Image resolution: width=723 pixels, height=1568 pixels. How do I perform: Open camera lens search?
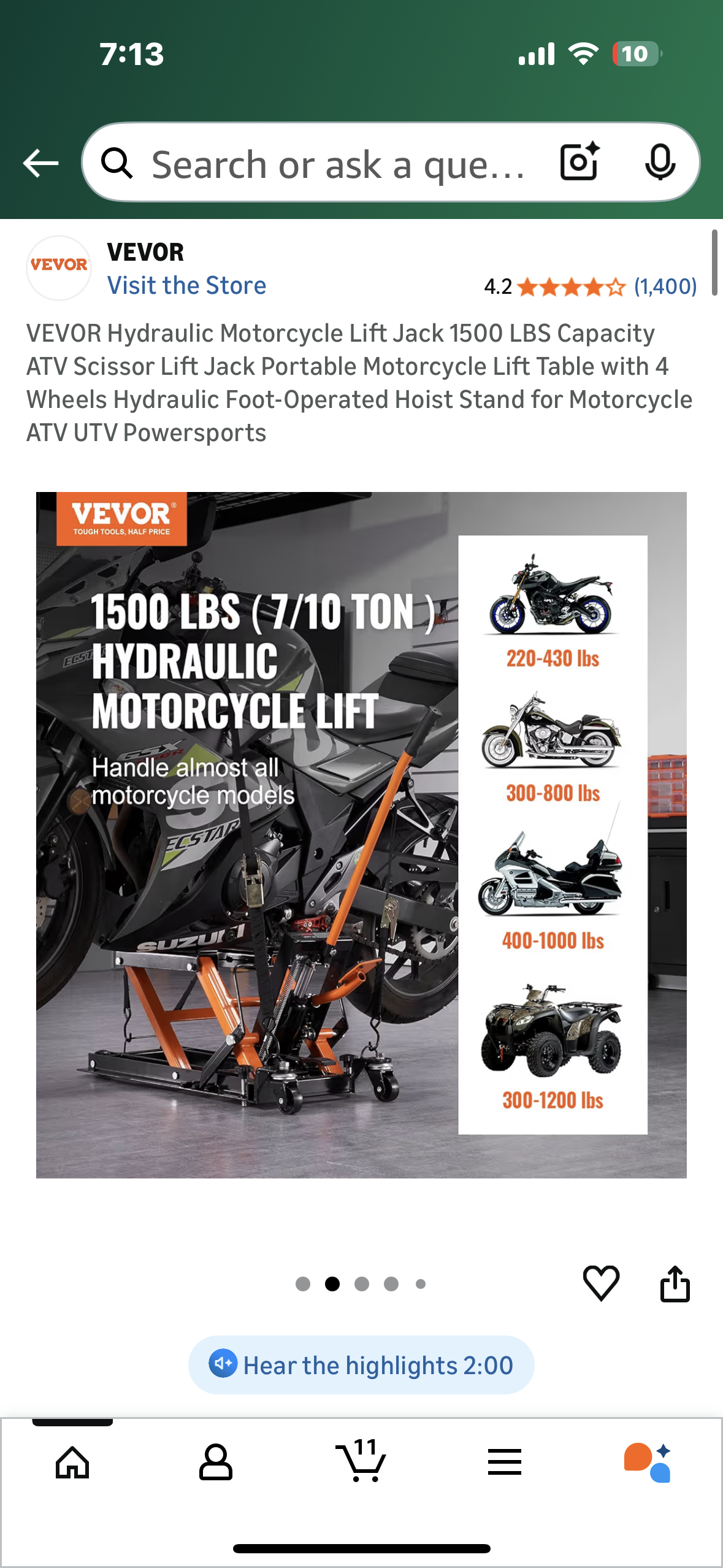(580, 162)
